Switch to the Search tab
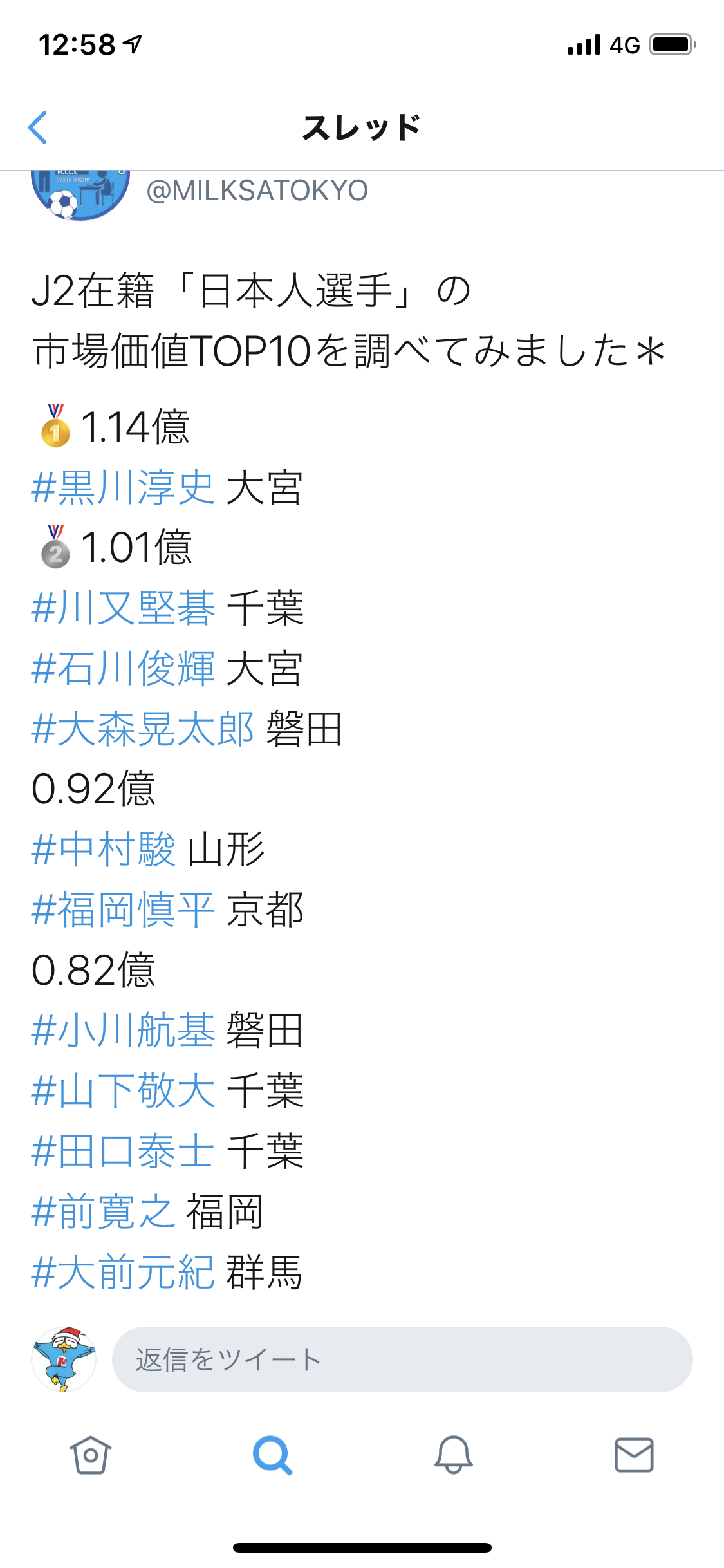 pos(272,1455)
